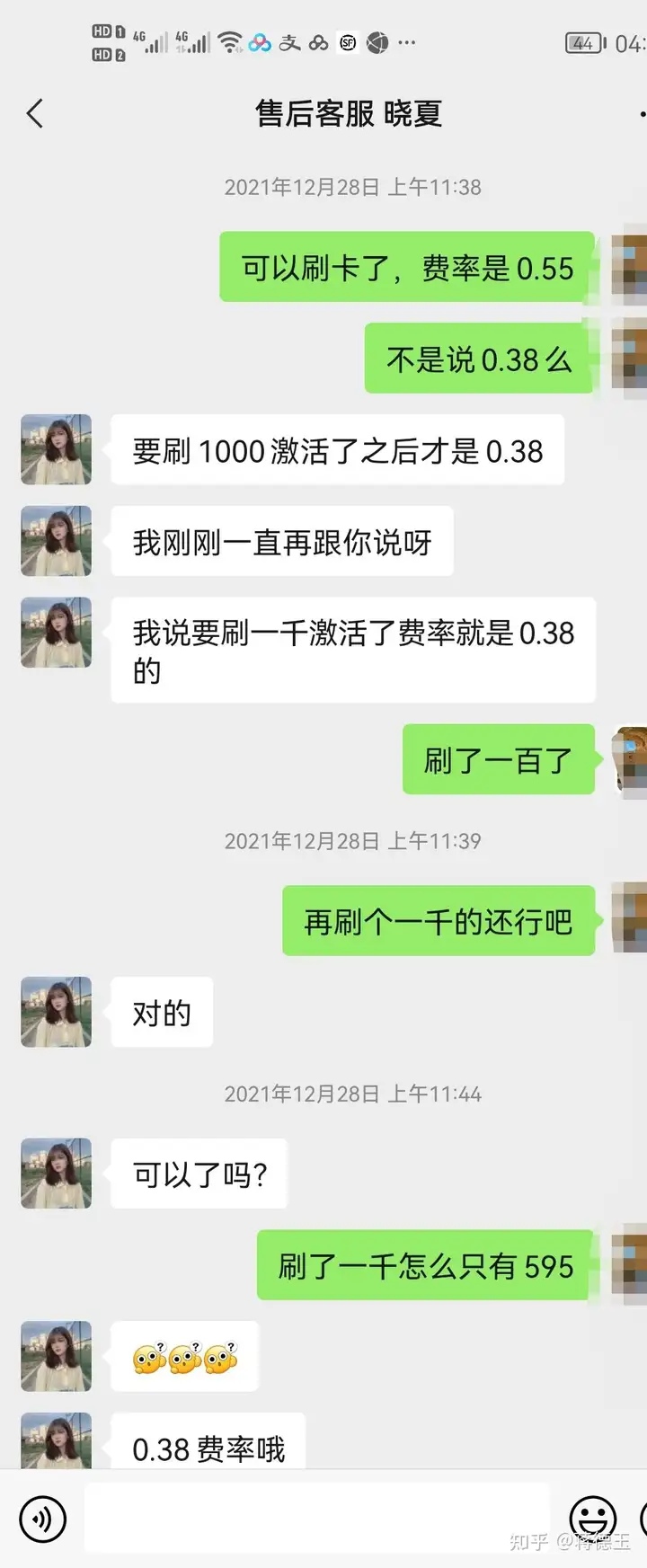Switch to voice message input

point(42,1519)
